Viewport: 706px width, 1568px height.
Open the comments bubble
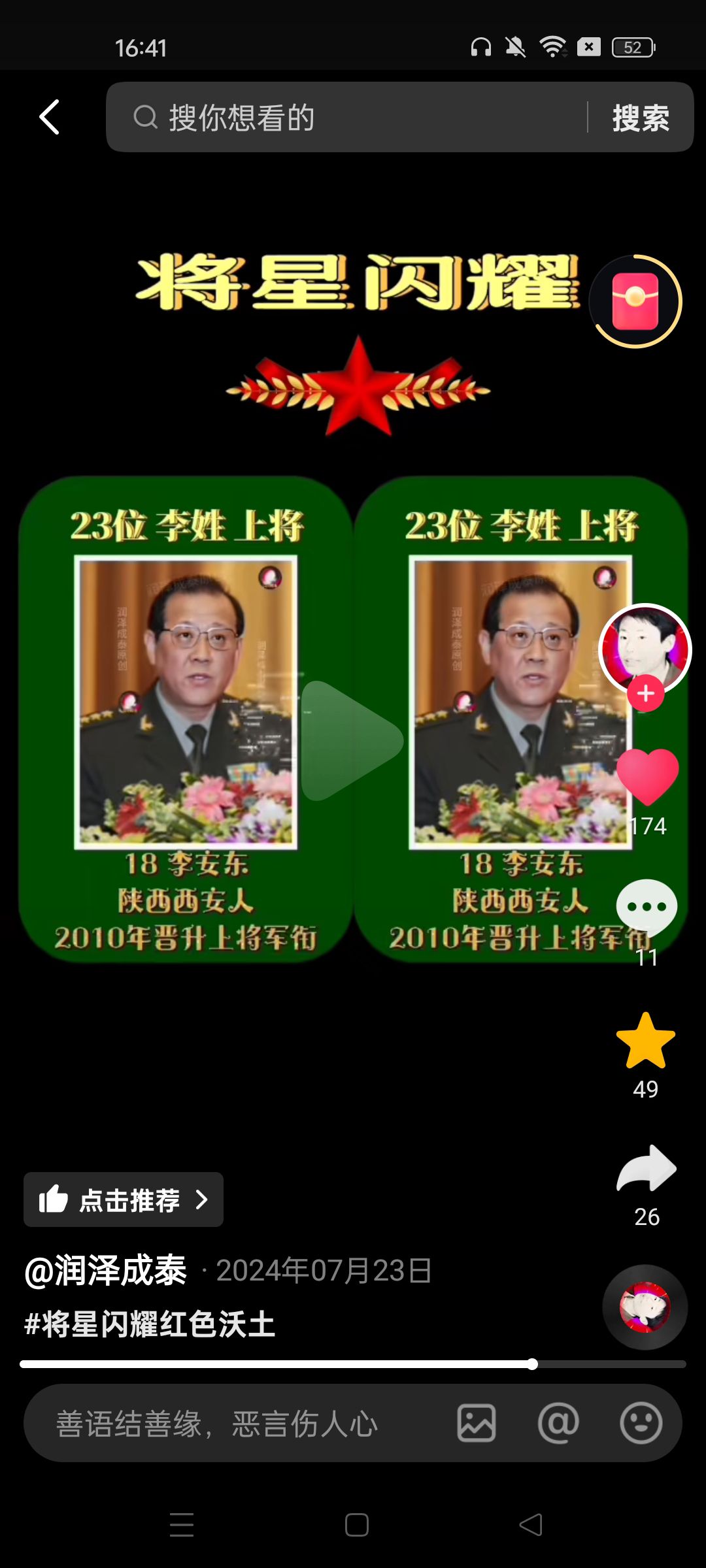pos(647,908)
